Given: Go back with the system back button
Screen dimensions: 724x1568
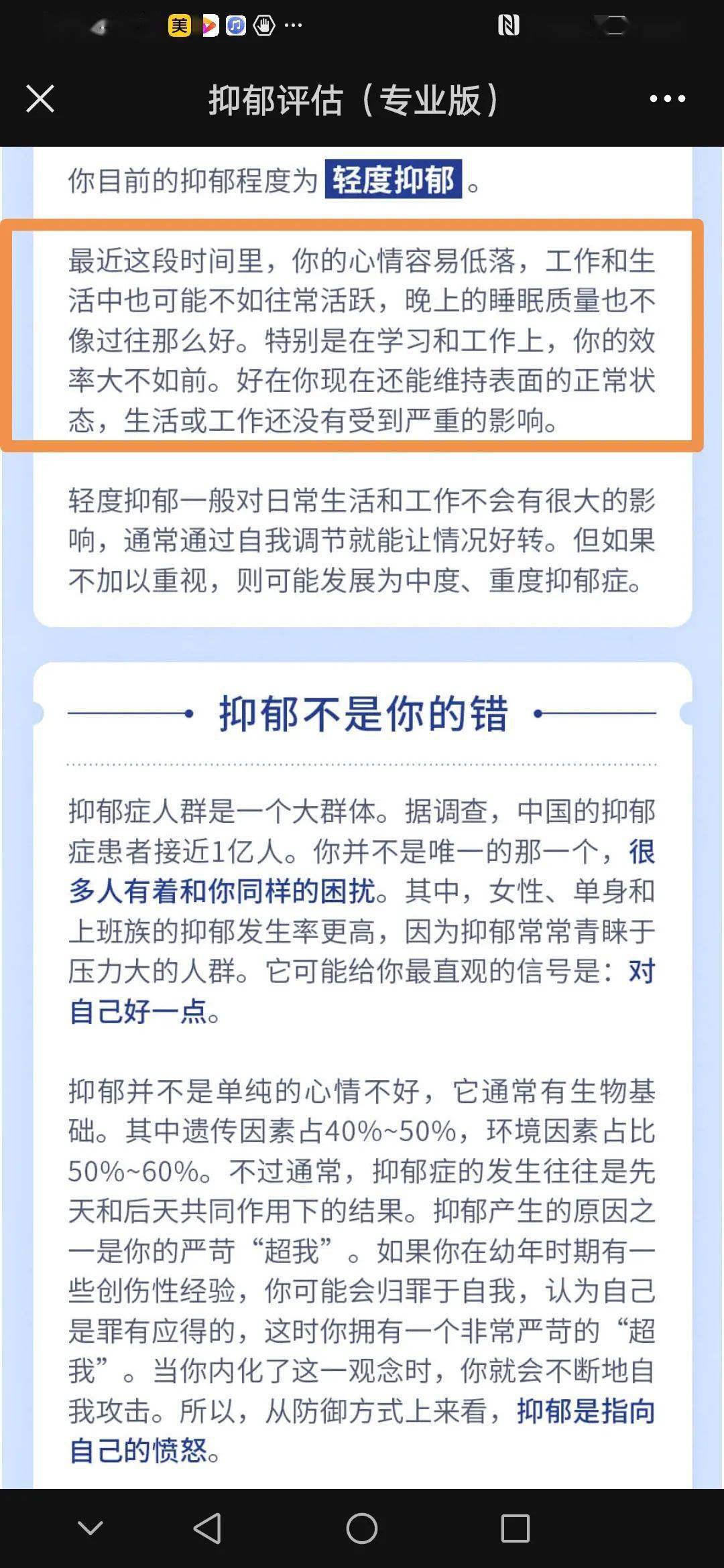Looking at the screenshot, I should coord(207,1528).
